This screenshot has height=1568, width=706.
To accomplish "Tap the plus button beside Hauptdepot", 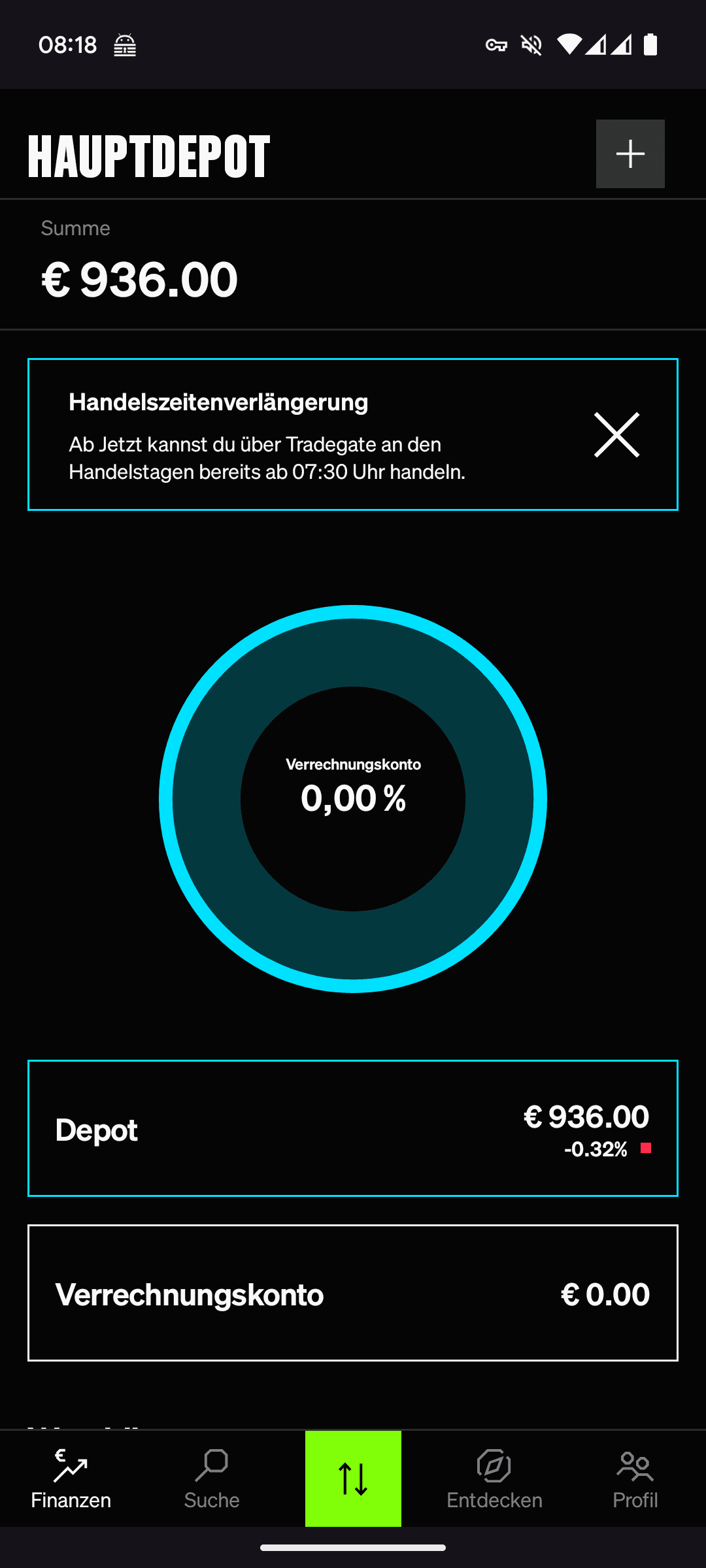I will [x=630, y=154].
